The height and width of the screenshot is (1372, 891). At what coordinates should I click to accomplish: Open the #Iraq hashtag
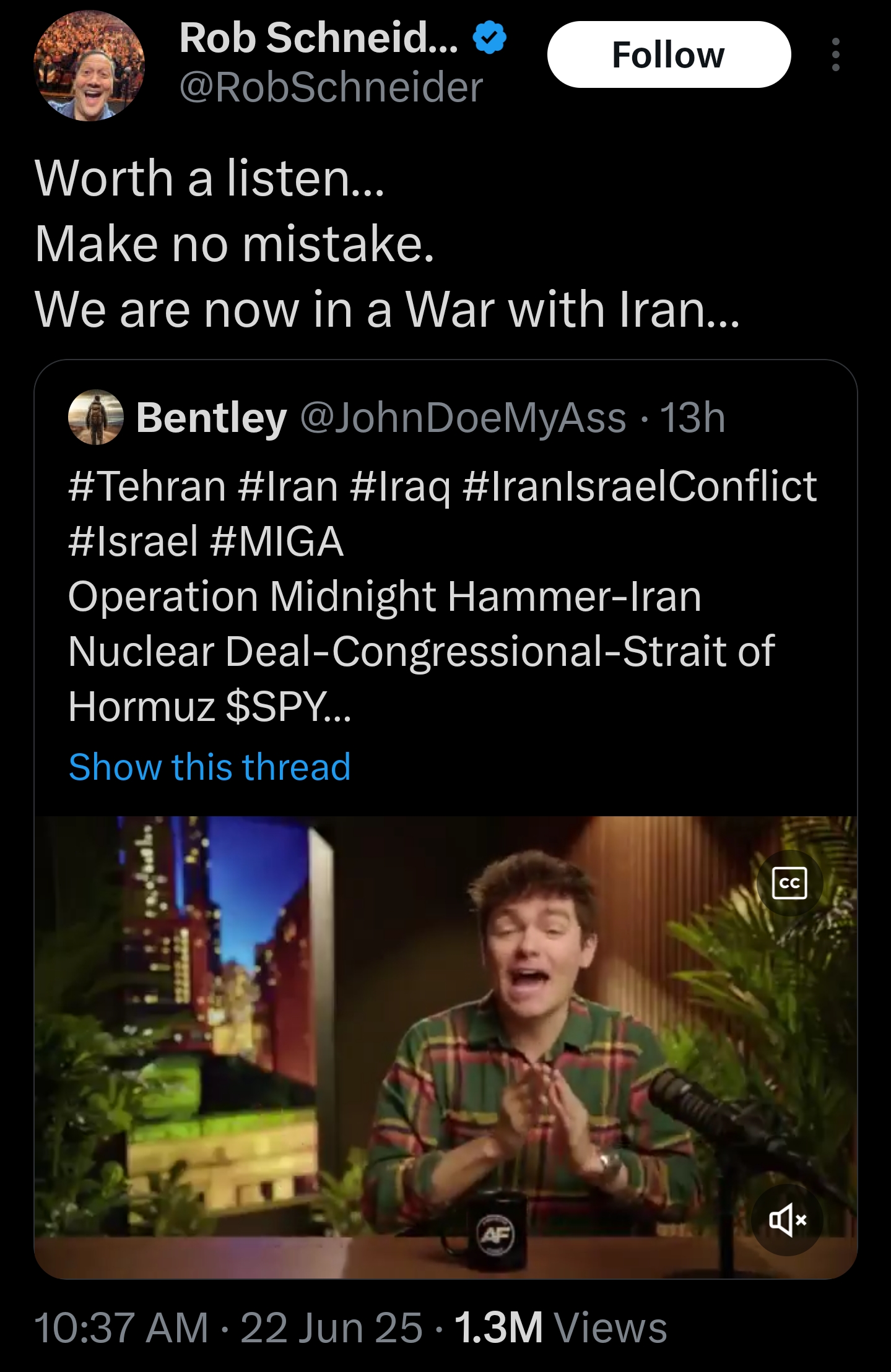pyautogui.click(x=400, y=486)
